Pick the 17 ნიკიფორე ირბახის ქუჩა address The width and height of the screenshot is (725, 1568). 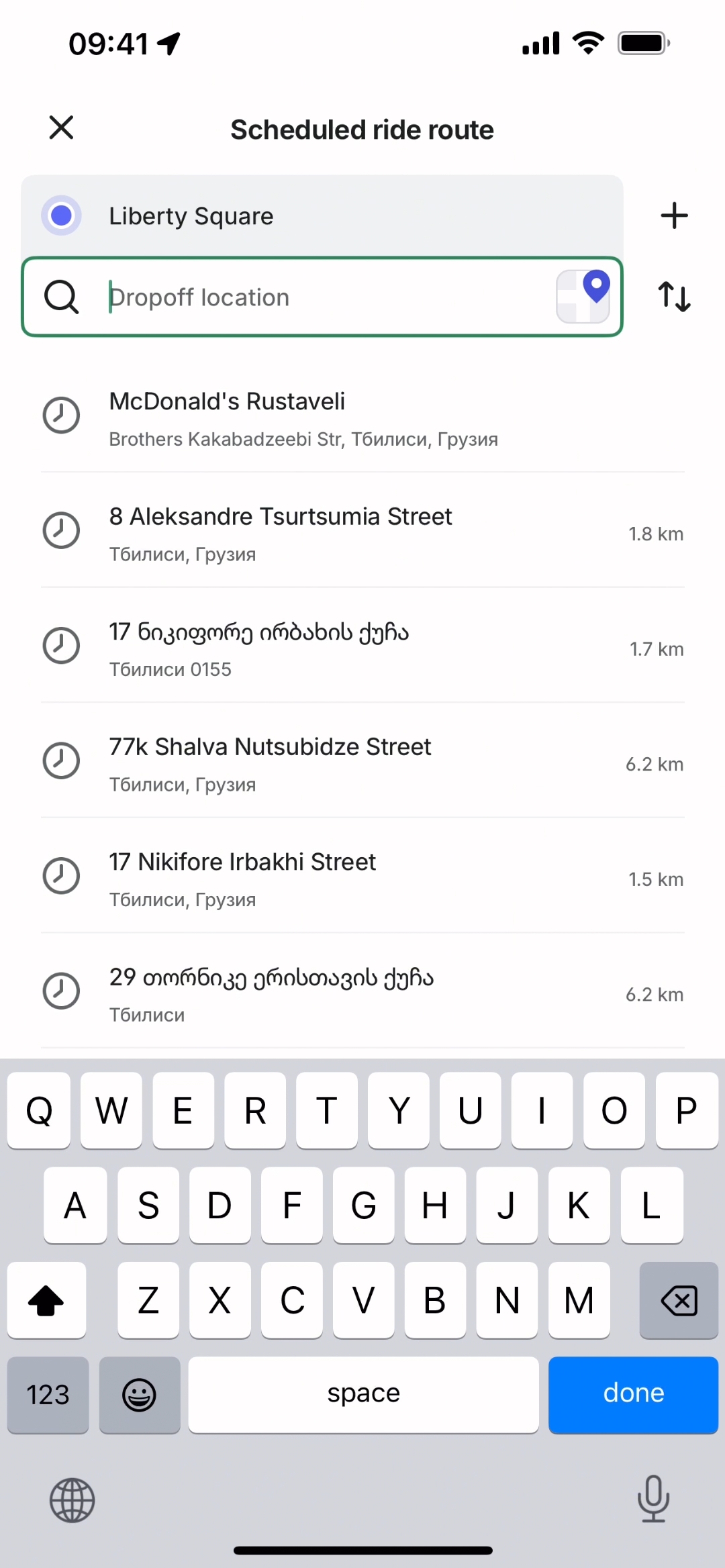(x=362, y=648)
